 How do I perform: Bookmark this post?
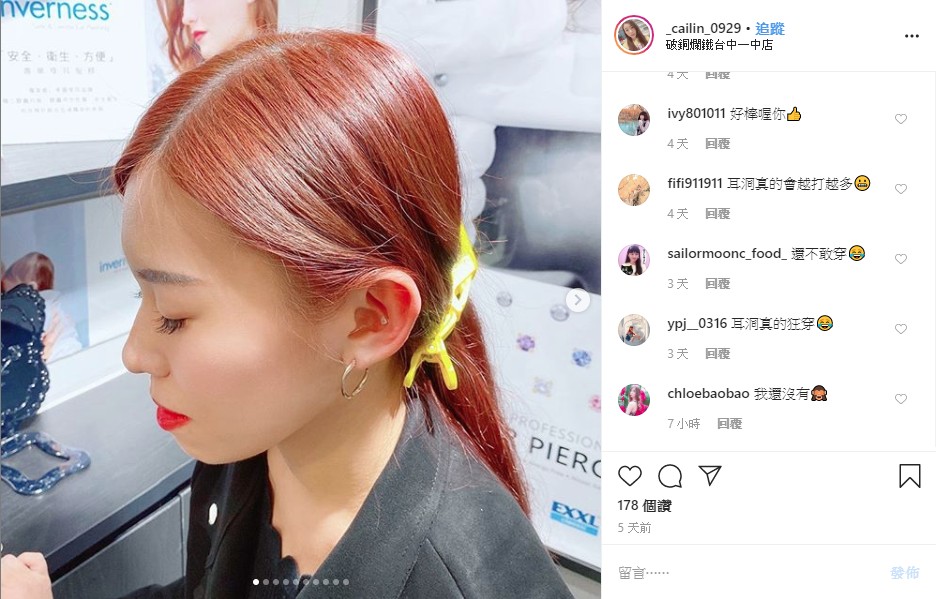909,476
